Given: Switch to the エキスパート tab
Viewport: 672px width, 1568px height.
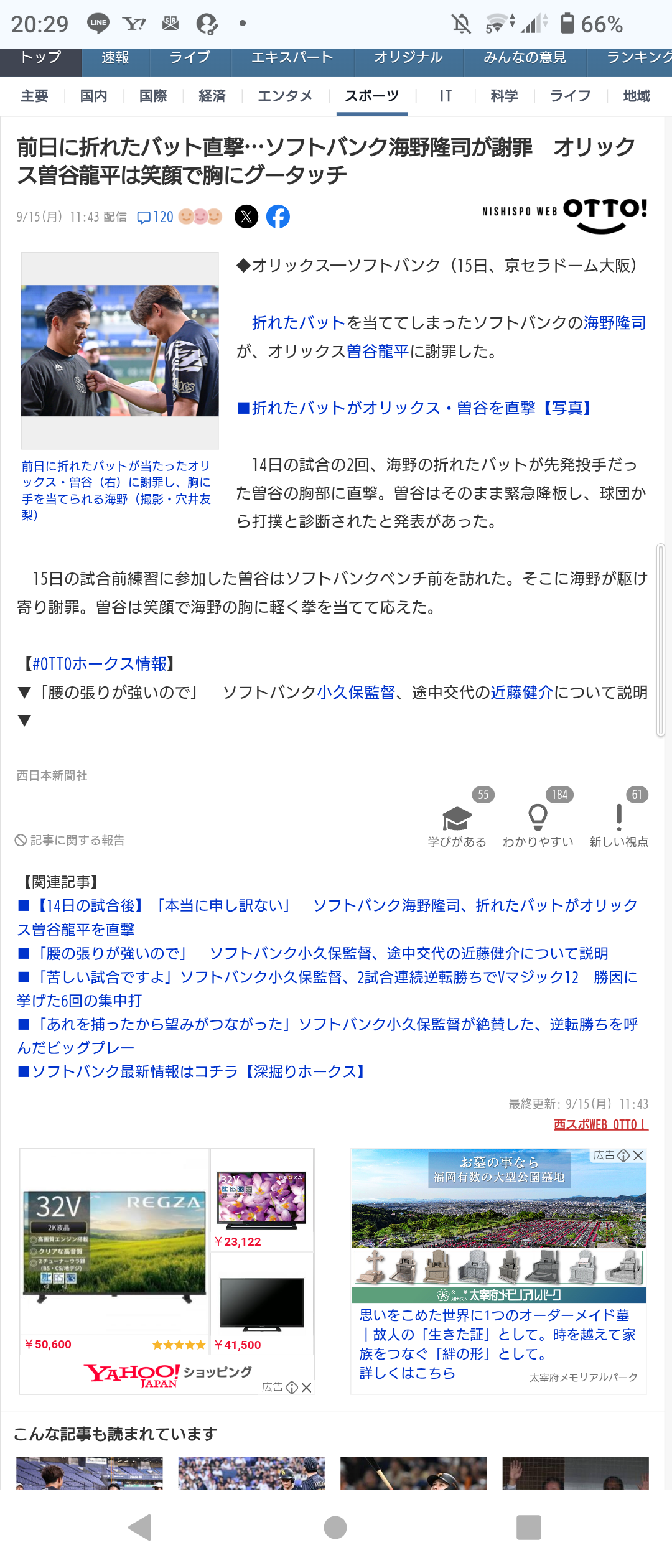Looking at the screenshot, I should (292, 58).
